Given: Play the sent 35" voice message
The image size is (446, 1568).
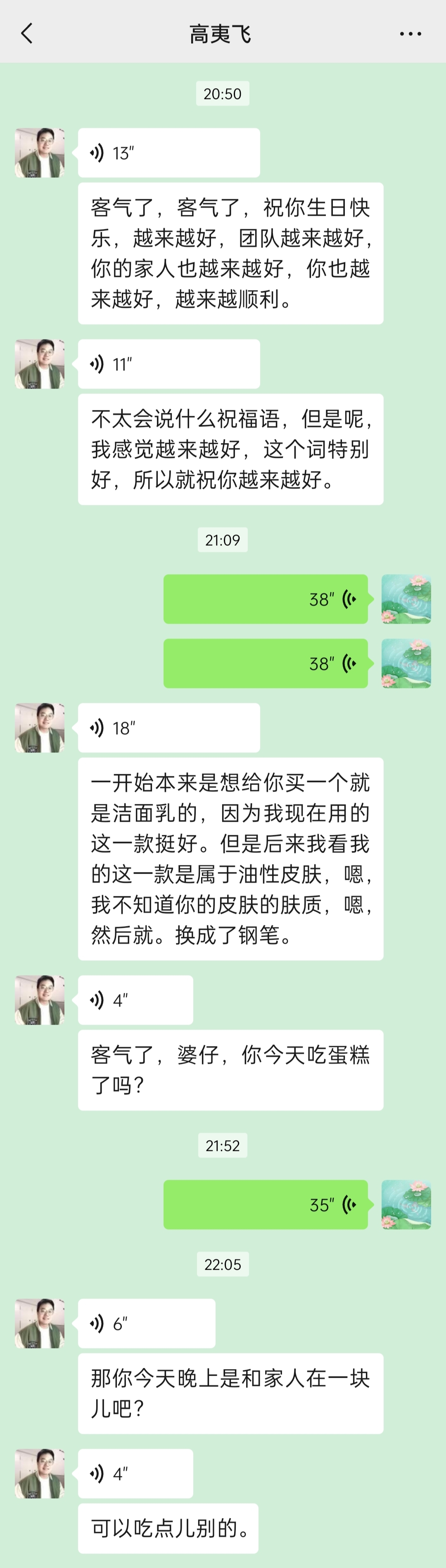Looking at the screenshot, I should [x=266, y=1205].
